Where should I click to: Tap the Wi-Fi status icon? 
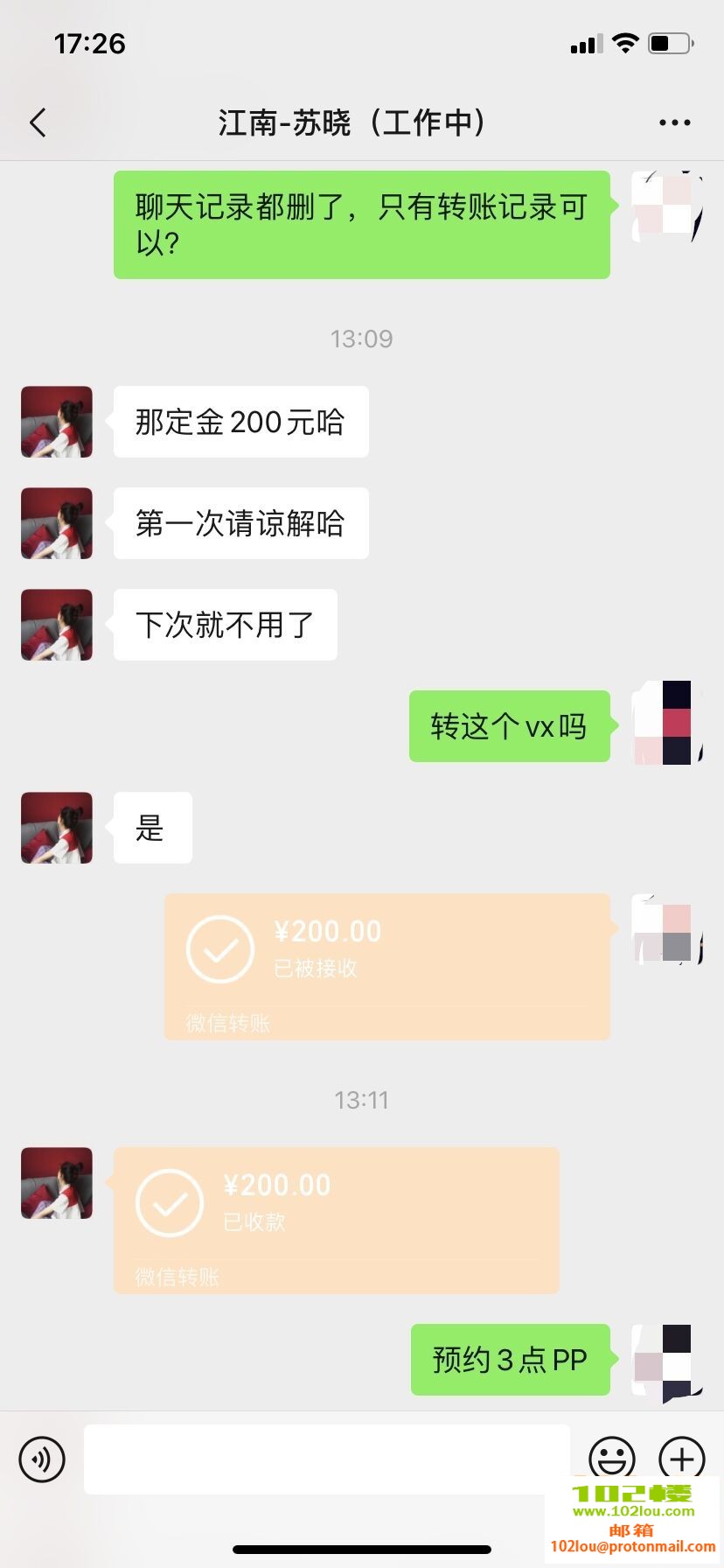[x=626, y=42]
